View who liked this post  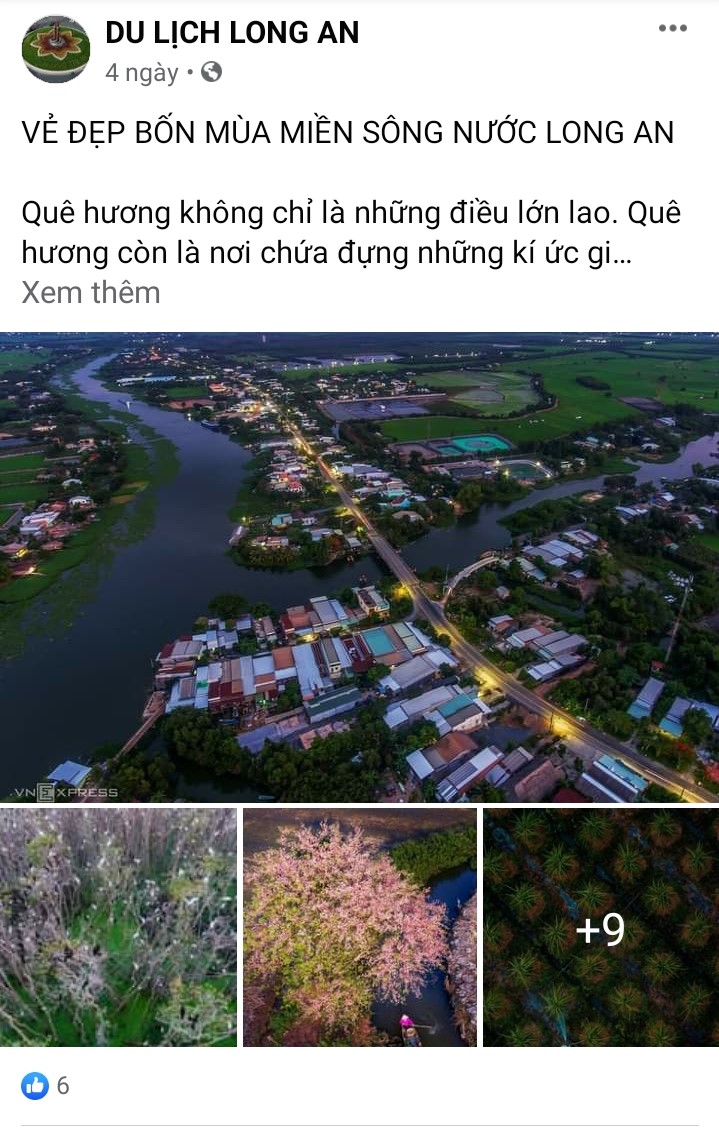pyautogui.click(x=46, y=1085)
